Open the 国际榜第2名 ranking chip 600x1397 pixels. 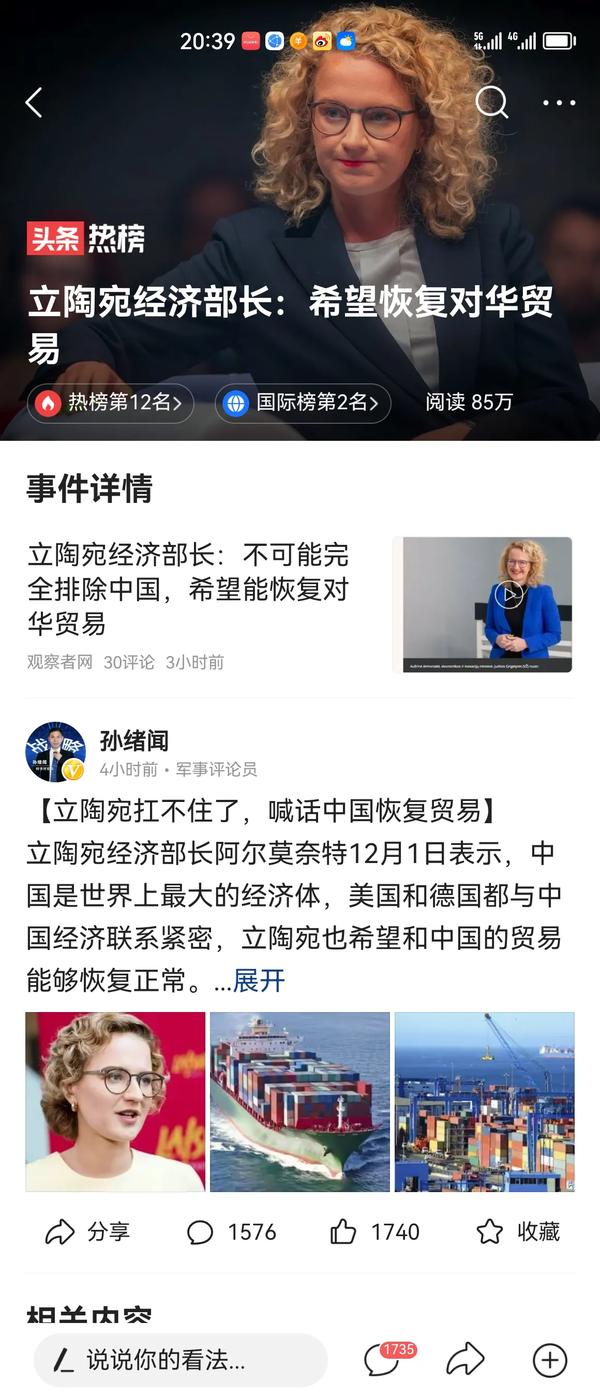(302, 403)
